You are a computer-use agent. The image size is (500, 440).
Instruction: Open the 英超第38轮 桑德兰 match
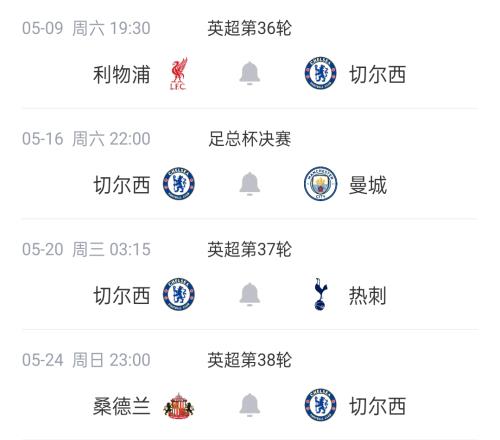pos(250,385)
